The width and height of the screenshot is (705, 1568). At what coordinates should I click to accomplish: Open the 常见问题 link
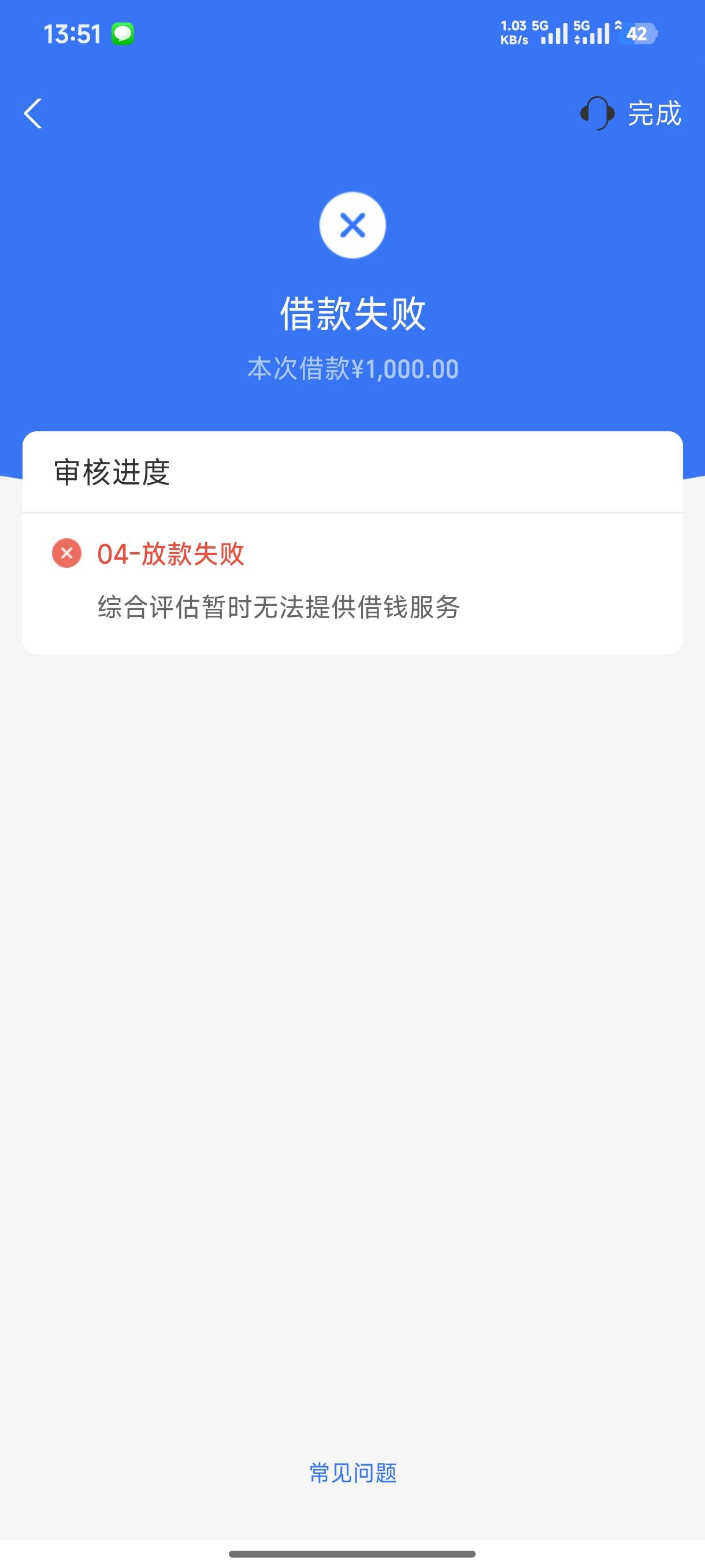coord(353,1473)
